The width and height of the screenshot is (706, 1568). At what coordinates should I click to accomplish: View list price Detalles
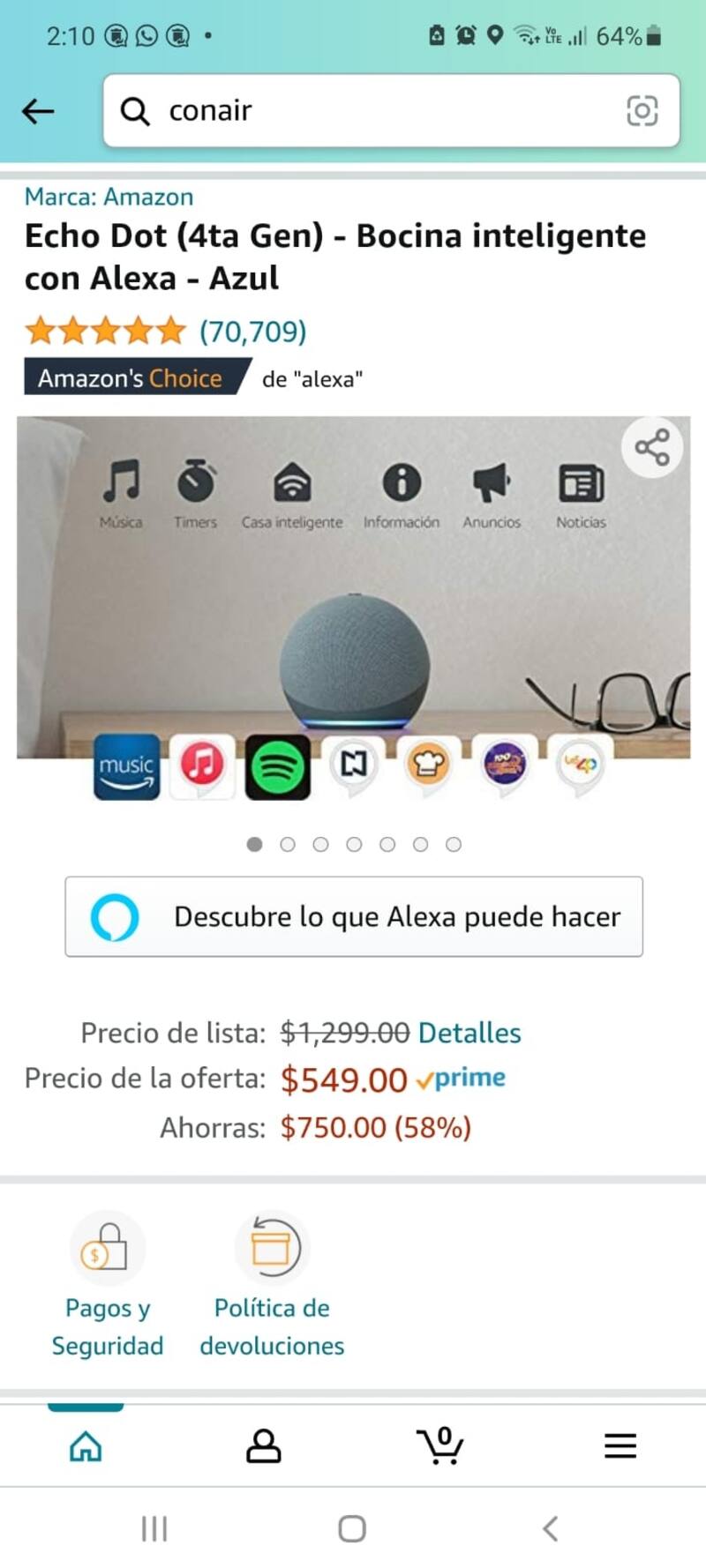coord(469,1033)
